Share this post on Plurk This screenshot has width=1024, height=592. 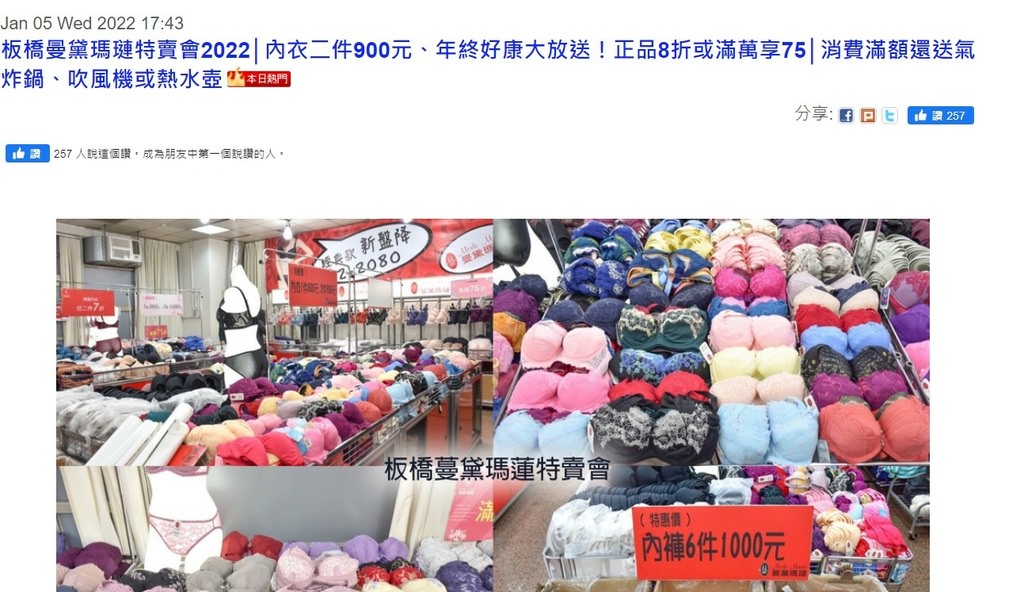[x=867, y=115]
